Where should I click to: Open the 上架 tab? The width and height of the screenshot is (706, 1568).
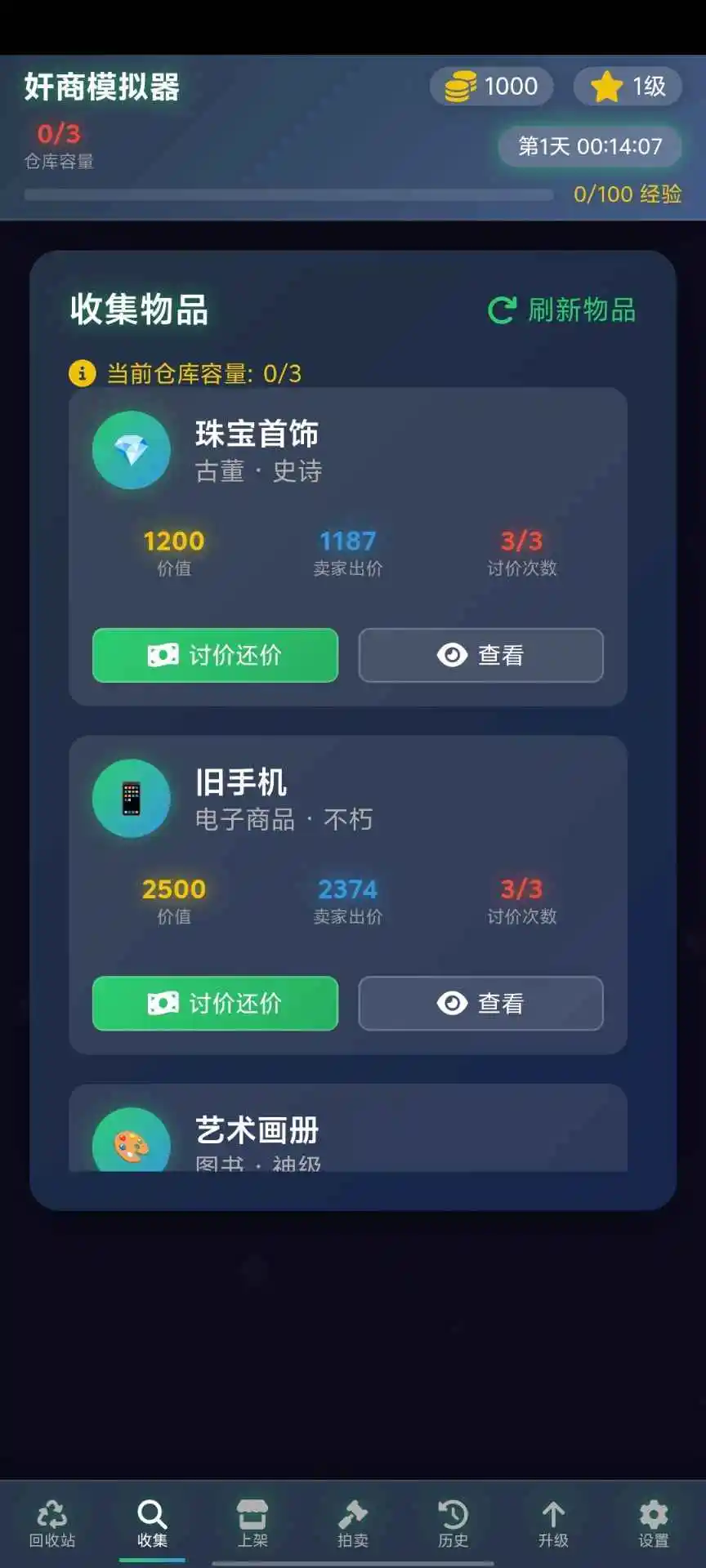(x=252, y=1524)
